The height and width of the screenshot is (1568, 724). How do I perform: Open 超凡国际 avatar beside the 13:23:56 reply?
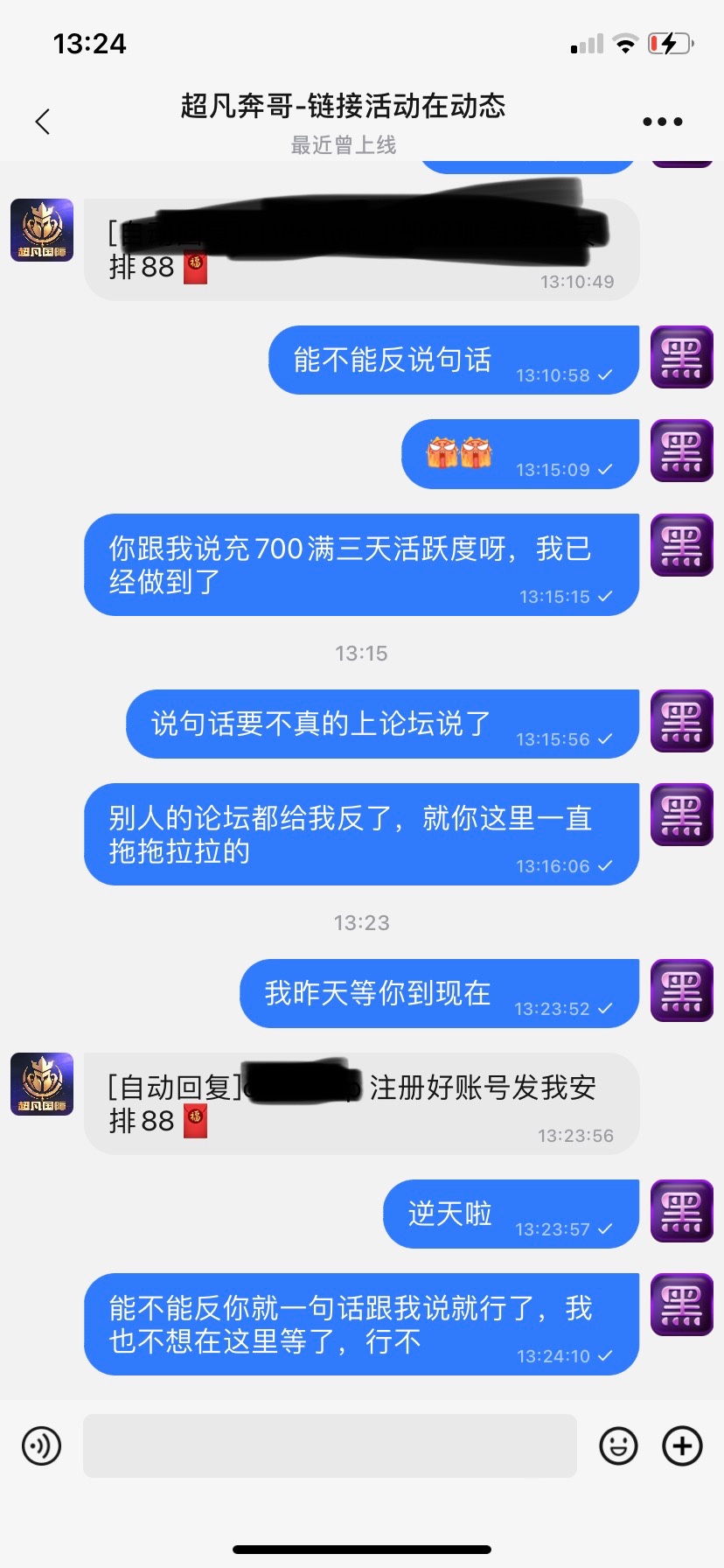click(42, 1084)
